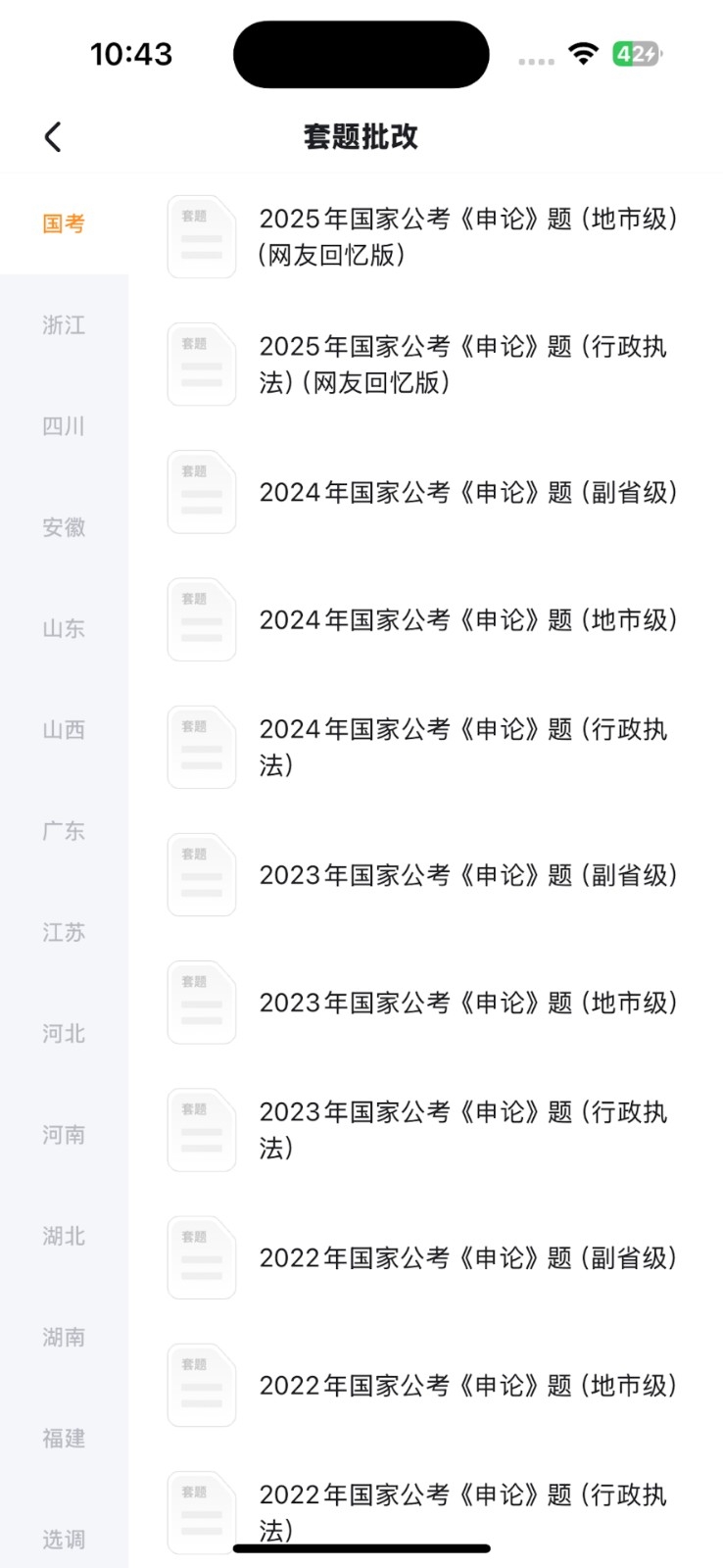Switch to the 江苏 category
The width and height of the screenshot is (723, 1568).
click(x=64, y=932)
